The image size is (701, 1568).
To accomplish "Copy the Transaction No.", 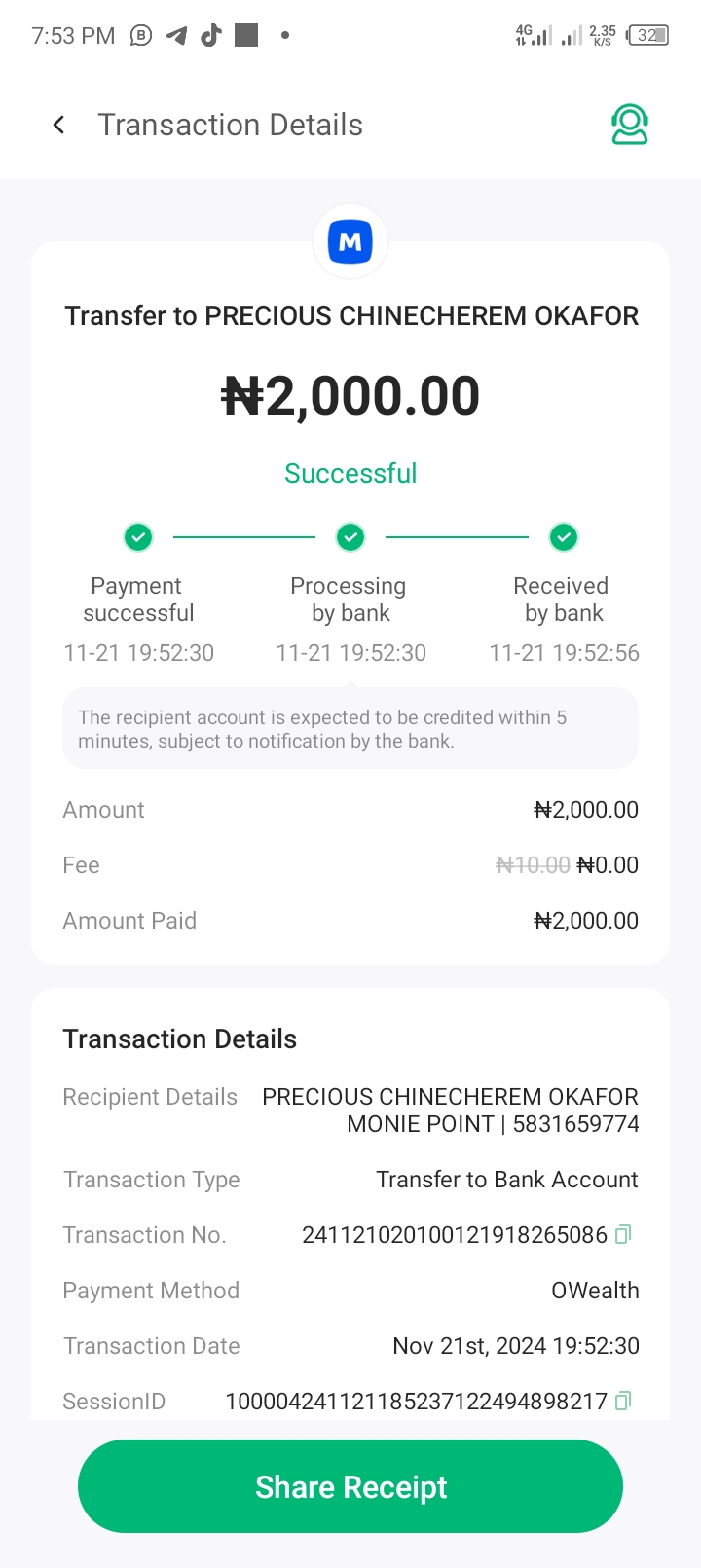I will (x=624, y=1235).
